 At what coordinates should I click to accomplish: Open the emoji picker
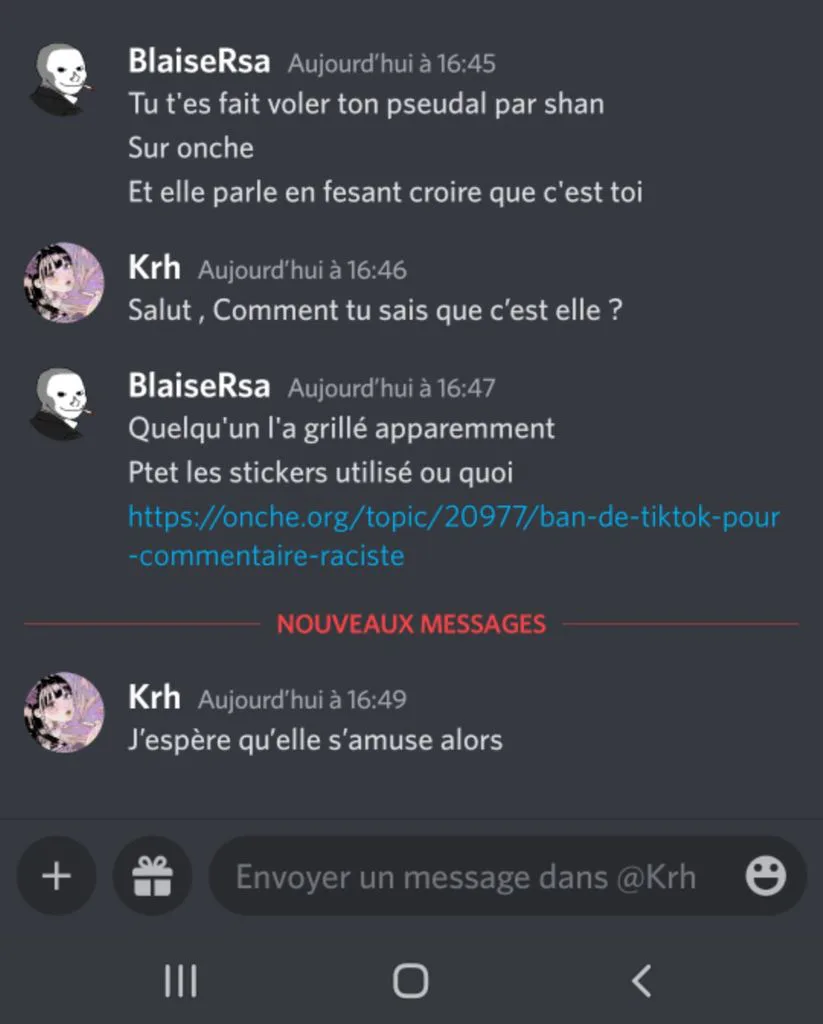[766, 876]
